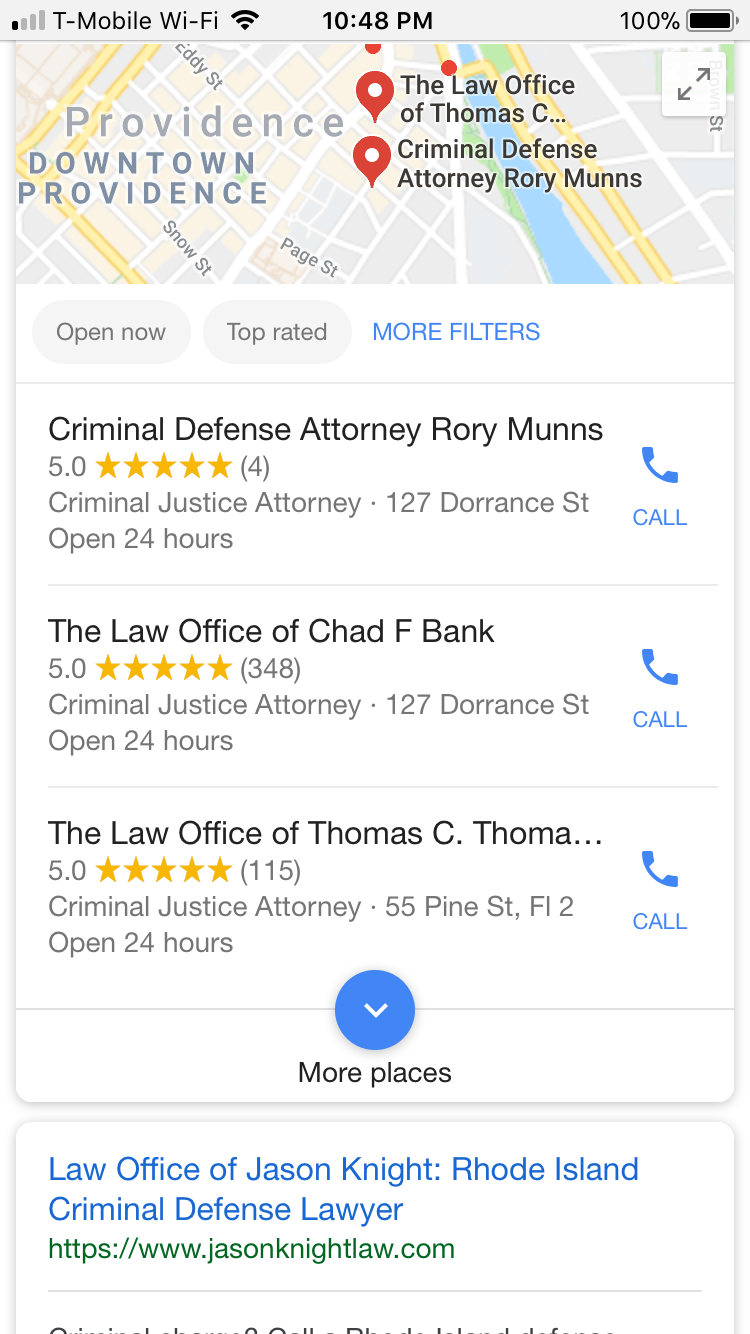Screen dimensions: 750x1334
Task: View The Law Office of Chad F Bank
Action: [x=271, y=632]
